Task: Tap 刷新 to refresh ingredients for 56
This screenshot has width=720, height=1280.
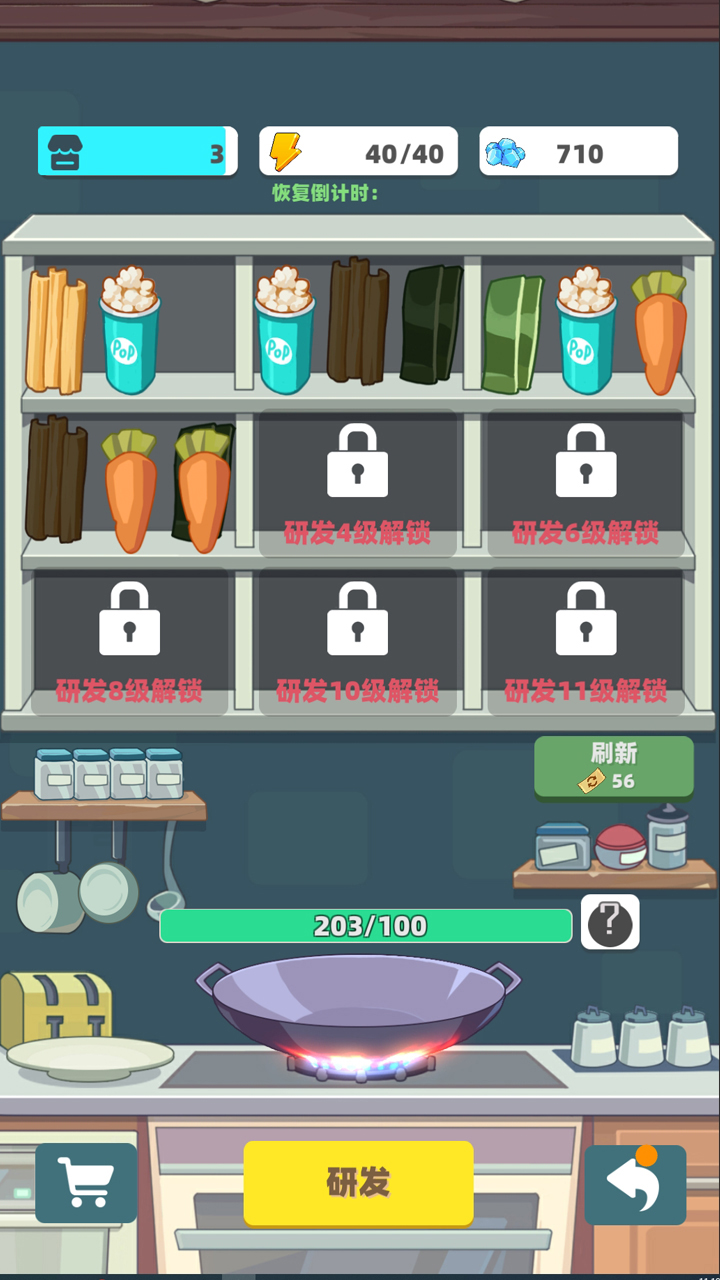Action: click(613, 768)
